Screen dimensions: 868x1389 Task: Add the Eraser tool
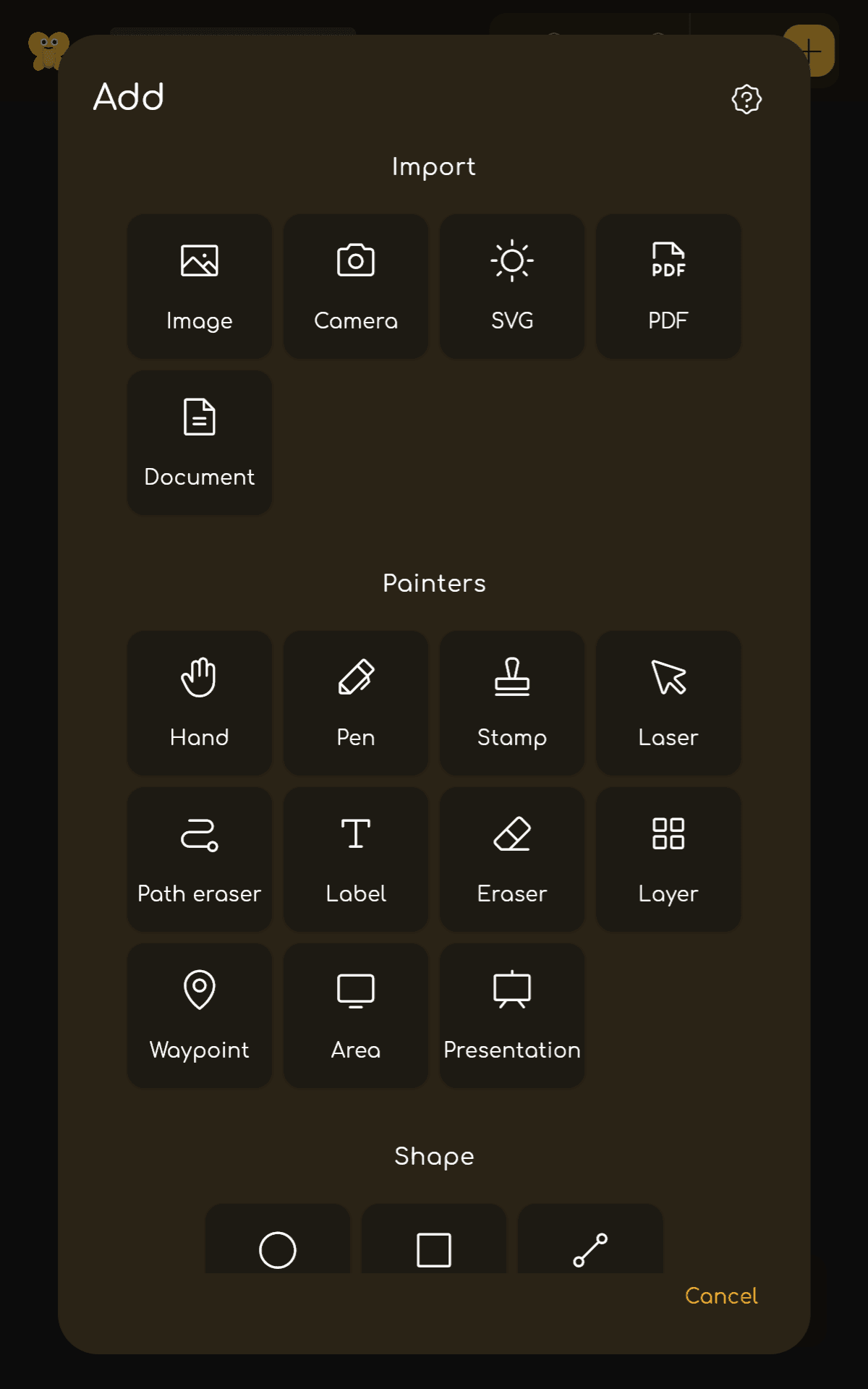[512, 859]
